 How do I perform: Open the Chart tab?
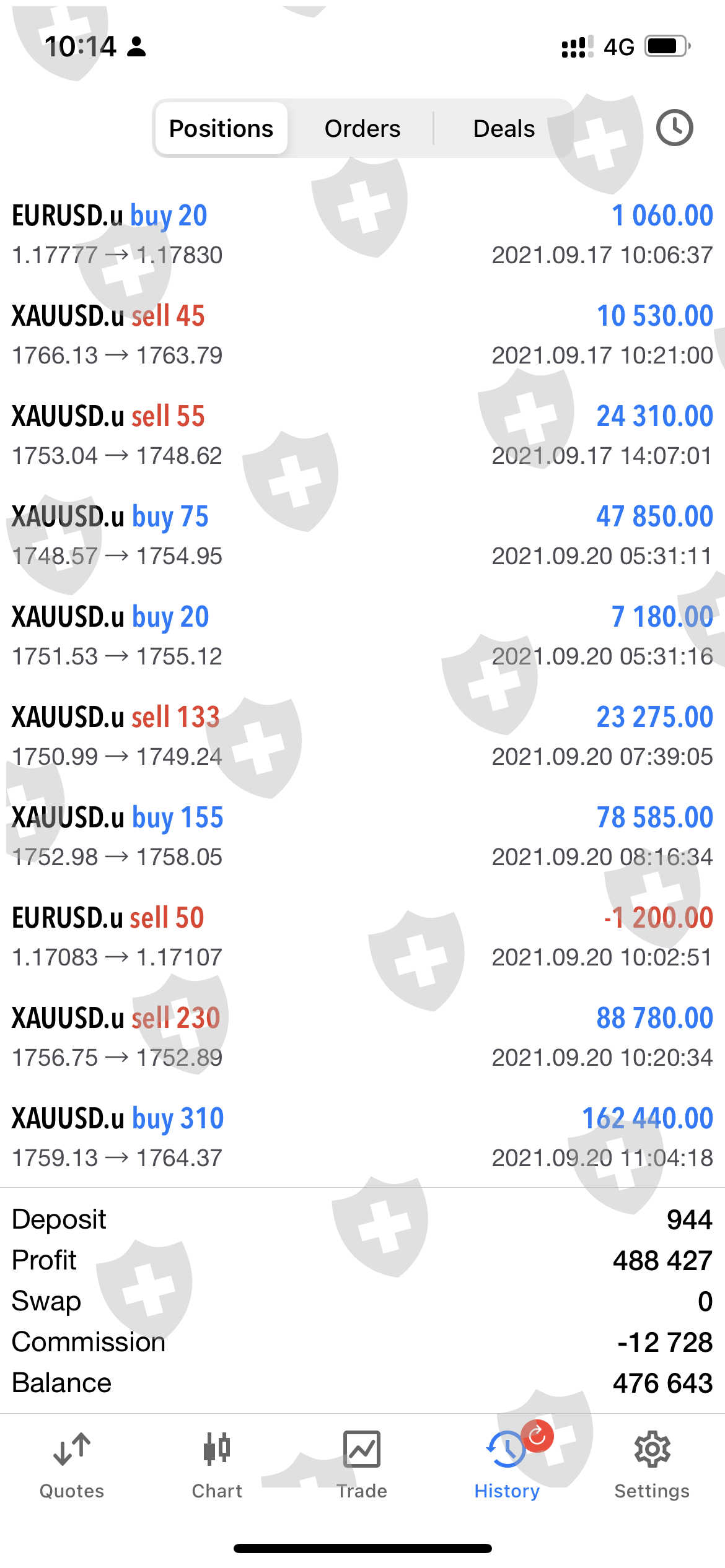click(x=217, y=1464)
